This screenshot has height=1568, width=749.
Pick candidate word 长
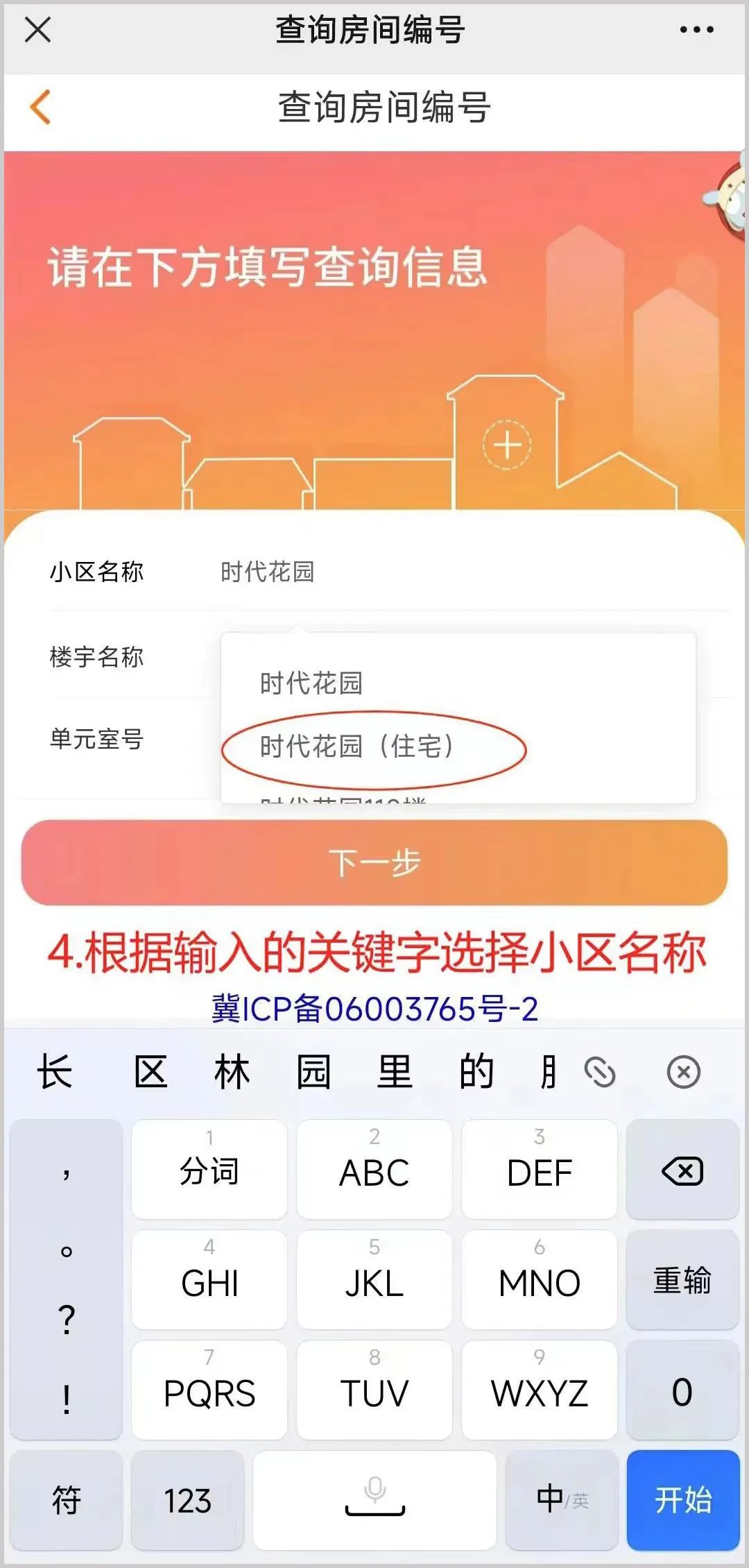pyautogui.click(x=54, y=1072)
